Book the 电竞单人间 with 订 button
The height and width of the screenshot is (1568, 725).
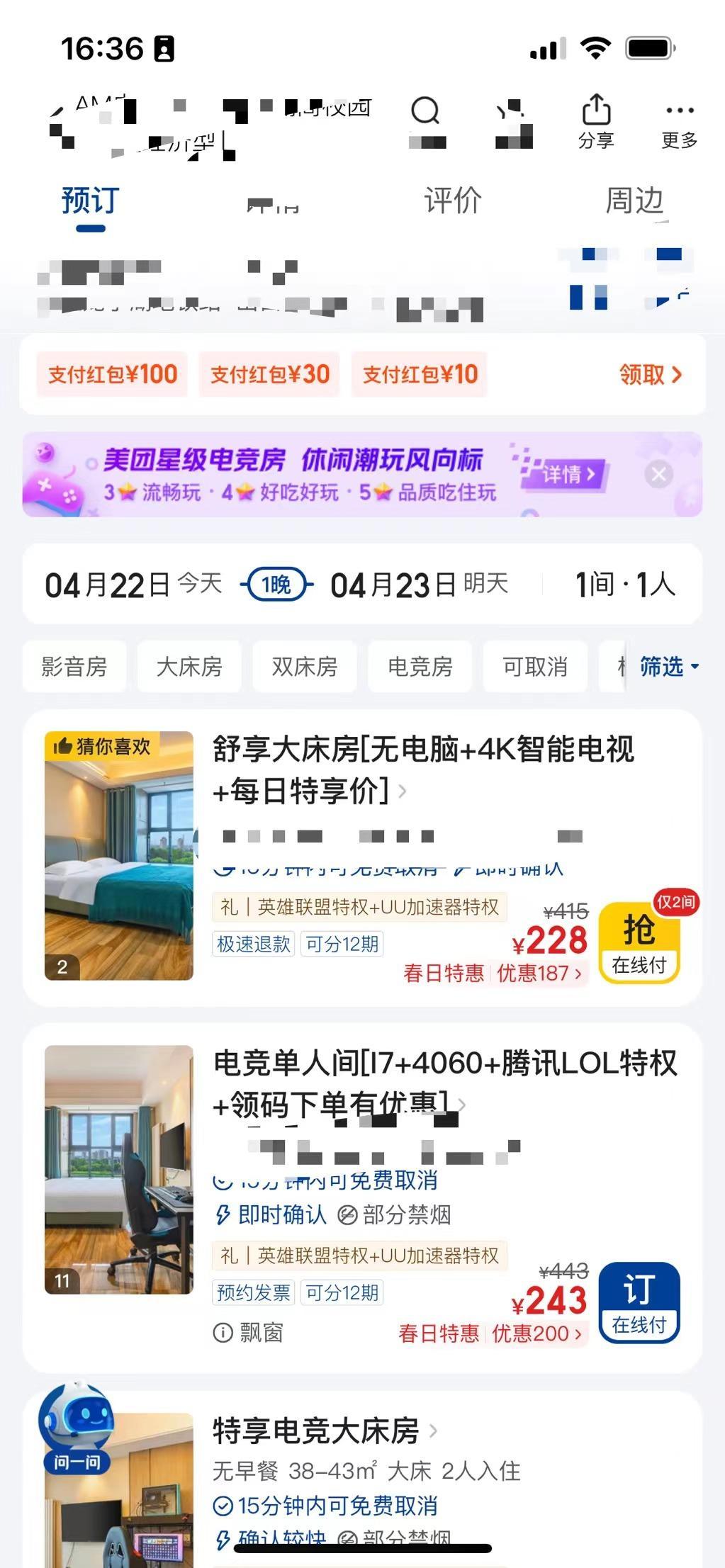[639, 1302]
